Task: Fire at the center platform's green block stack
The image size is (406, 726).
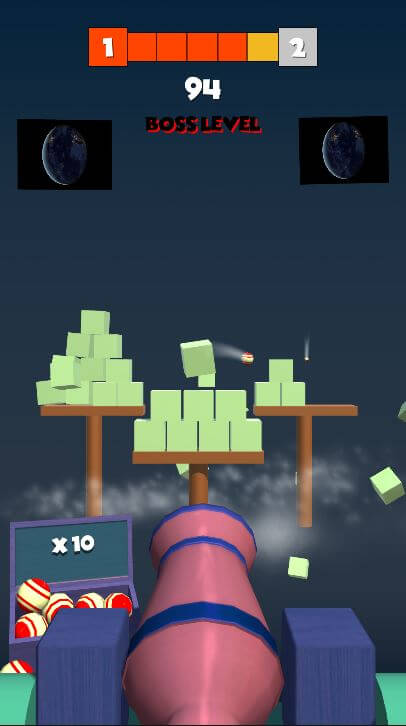Action: pos(198,420)
